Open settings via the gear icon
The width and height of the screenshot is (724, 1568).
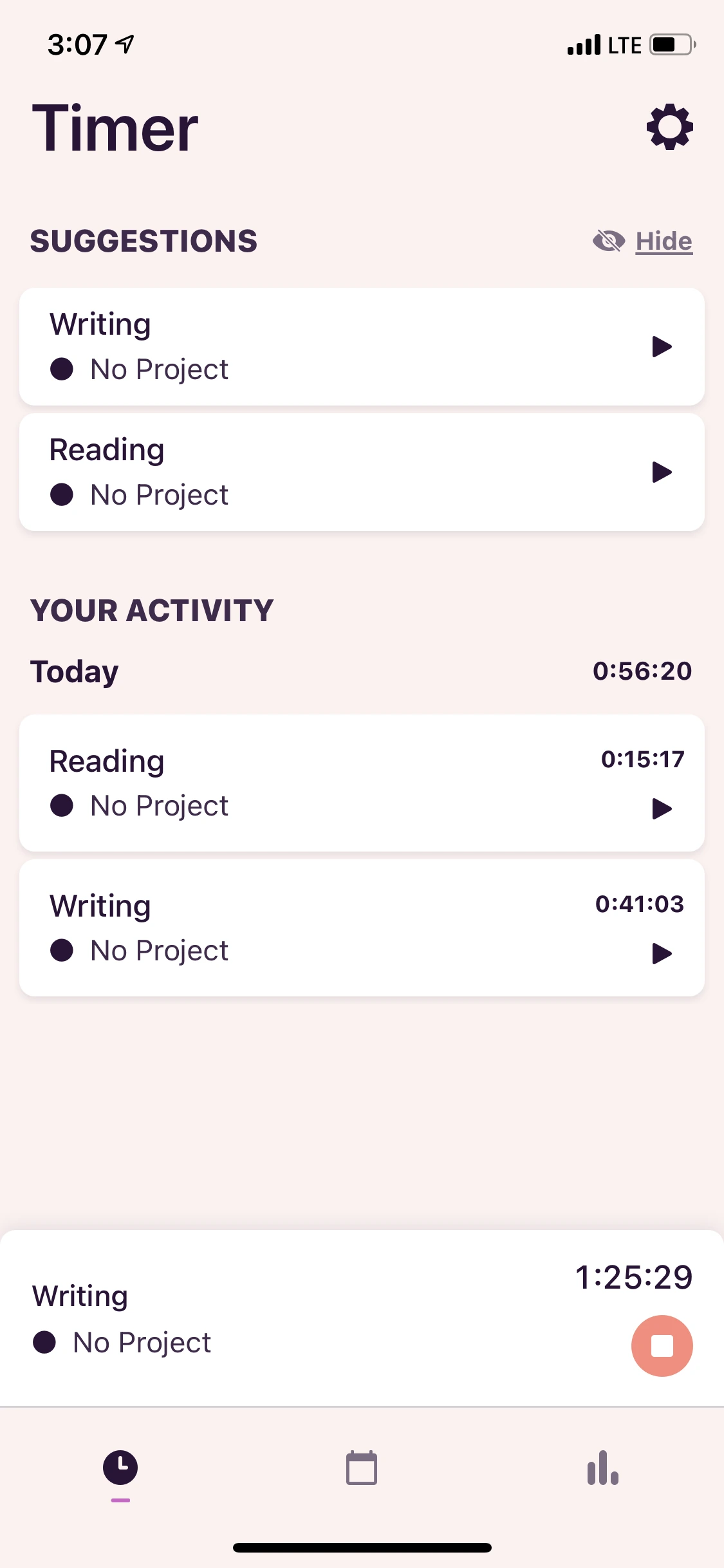coord(669,127)
